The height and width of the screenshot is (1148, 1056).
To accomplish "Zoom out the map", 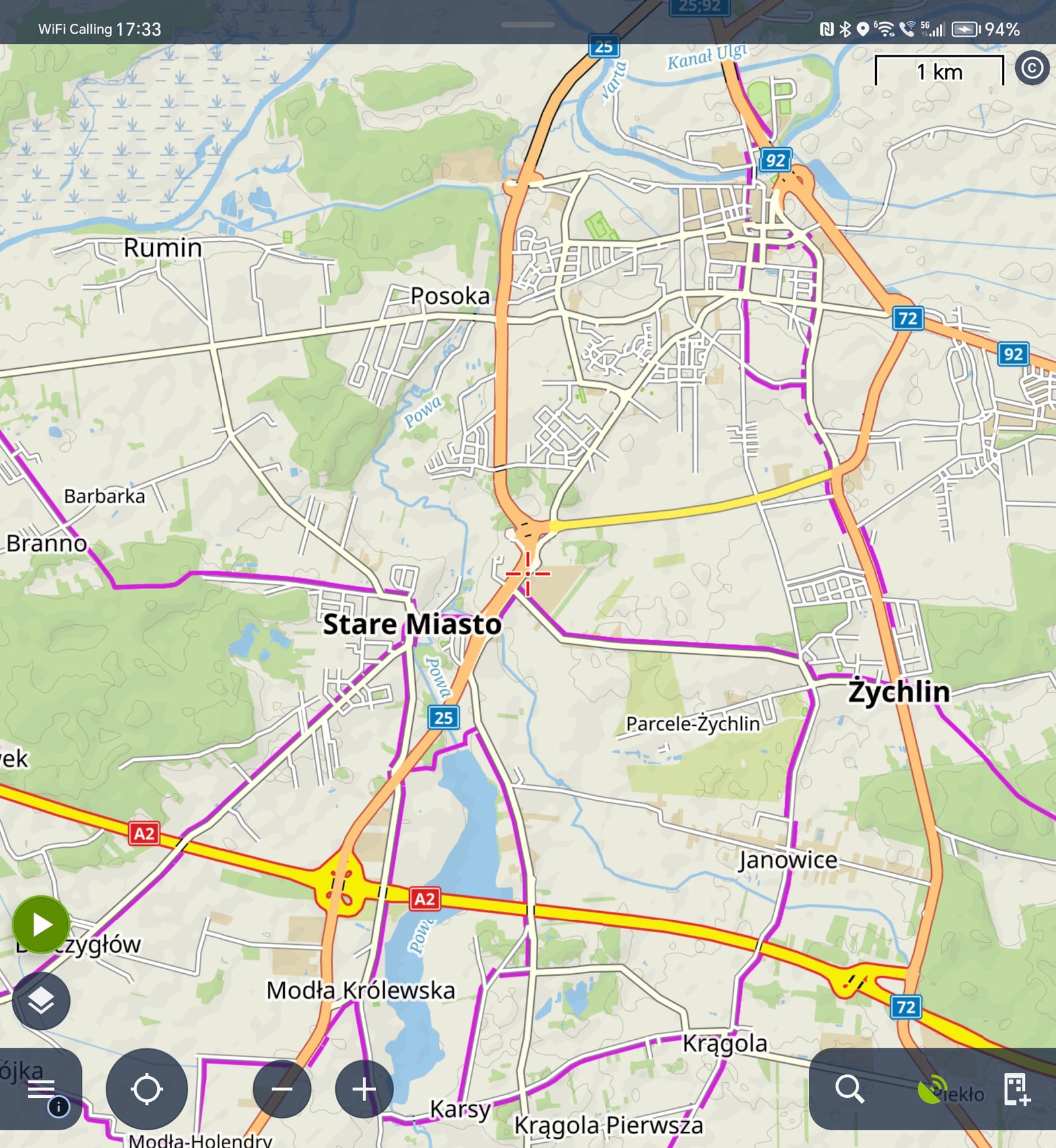I will click(x=282, y=1089).
